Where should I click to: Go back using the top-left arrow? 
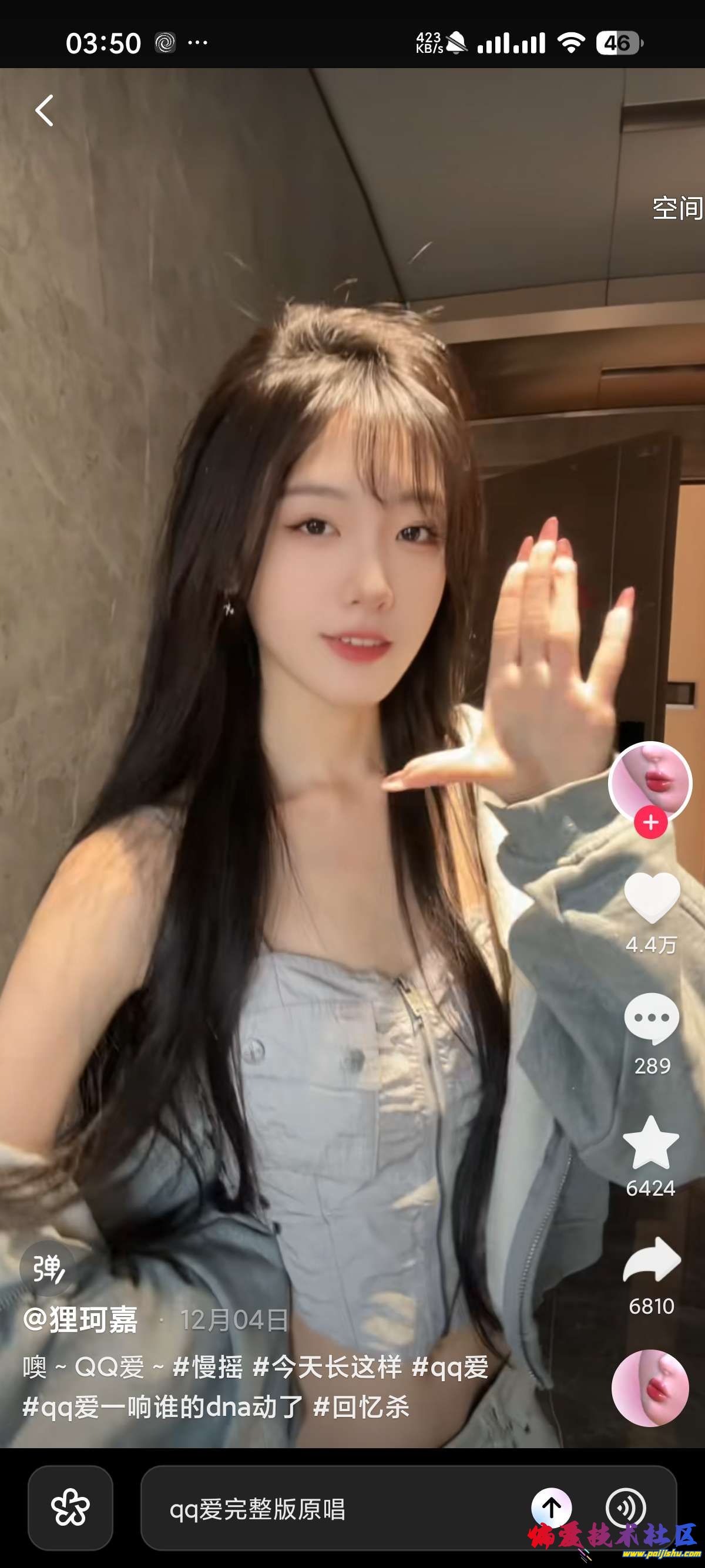click(45, 111)
